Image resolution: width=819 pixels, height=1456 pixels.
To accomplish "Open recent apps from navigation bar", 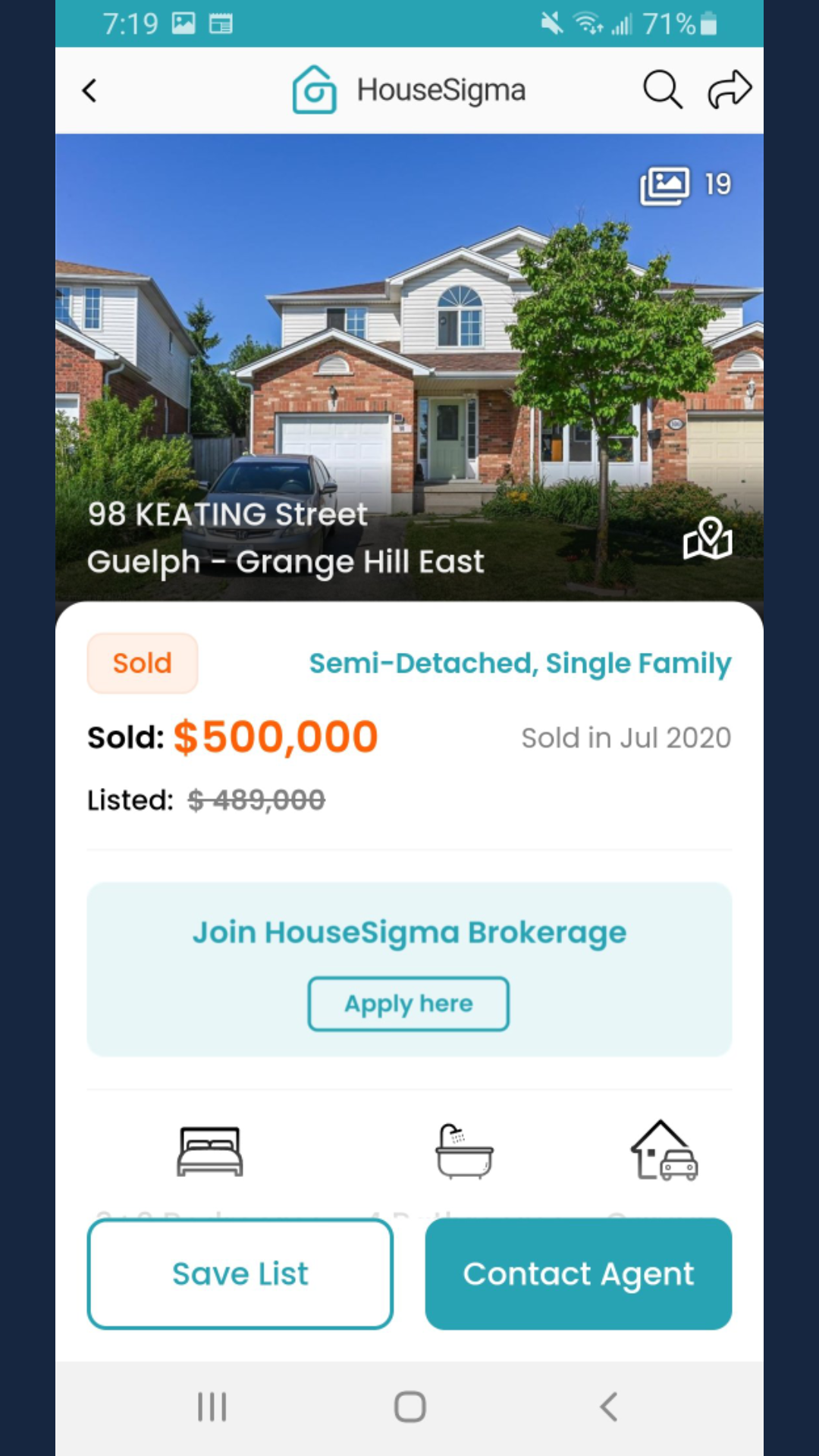I will point(212,1407).
